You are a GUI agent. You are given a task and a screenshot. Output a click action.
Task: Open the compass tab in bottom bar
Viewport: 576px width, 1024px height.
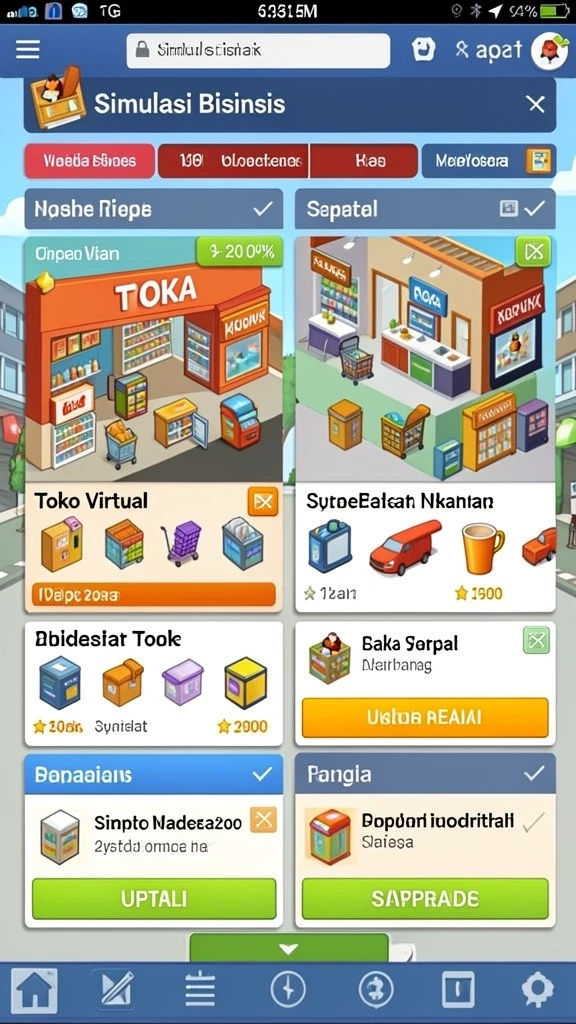[x=288, y=991]
